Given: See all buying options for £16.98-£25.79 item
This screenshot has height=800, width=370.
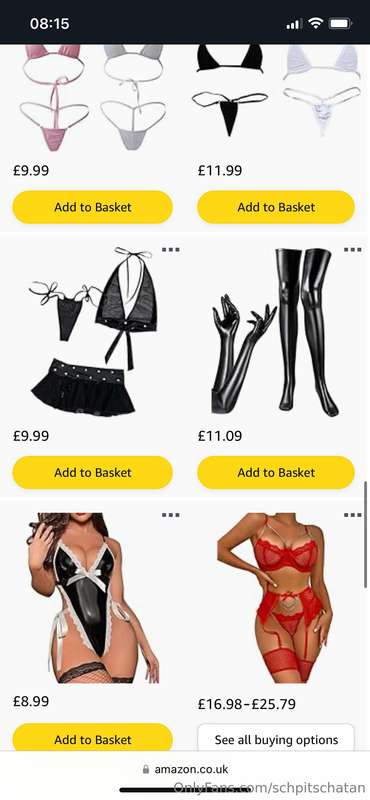Looking at the screenshot, I should coord(276,738).
